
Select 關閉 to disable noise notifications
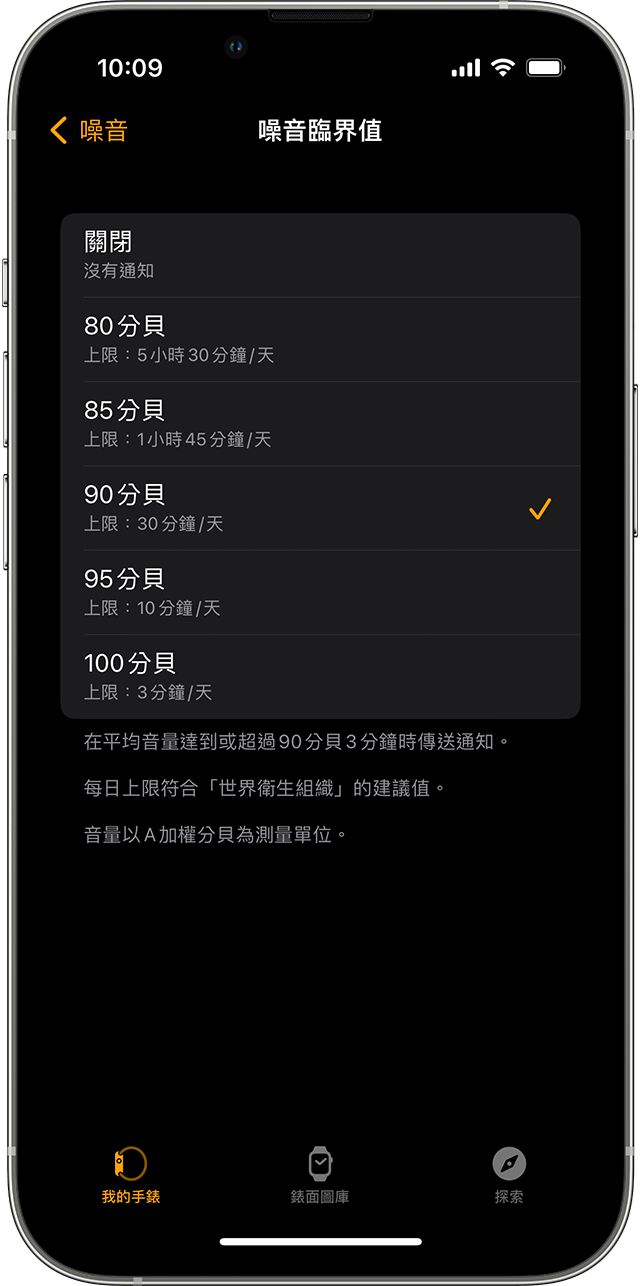(320, 255)
